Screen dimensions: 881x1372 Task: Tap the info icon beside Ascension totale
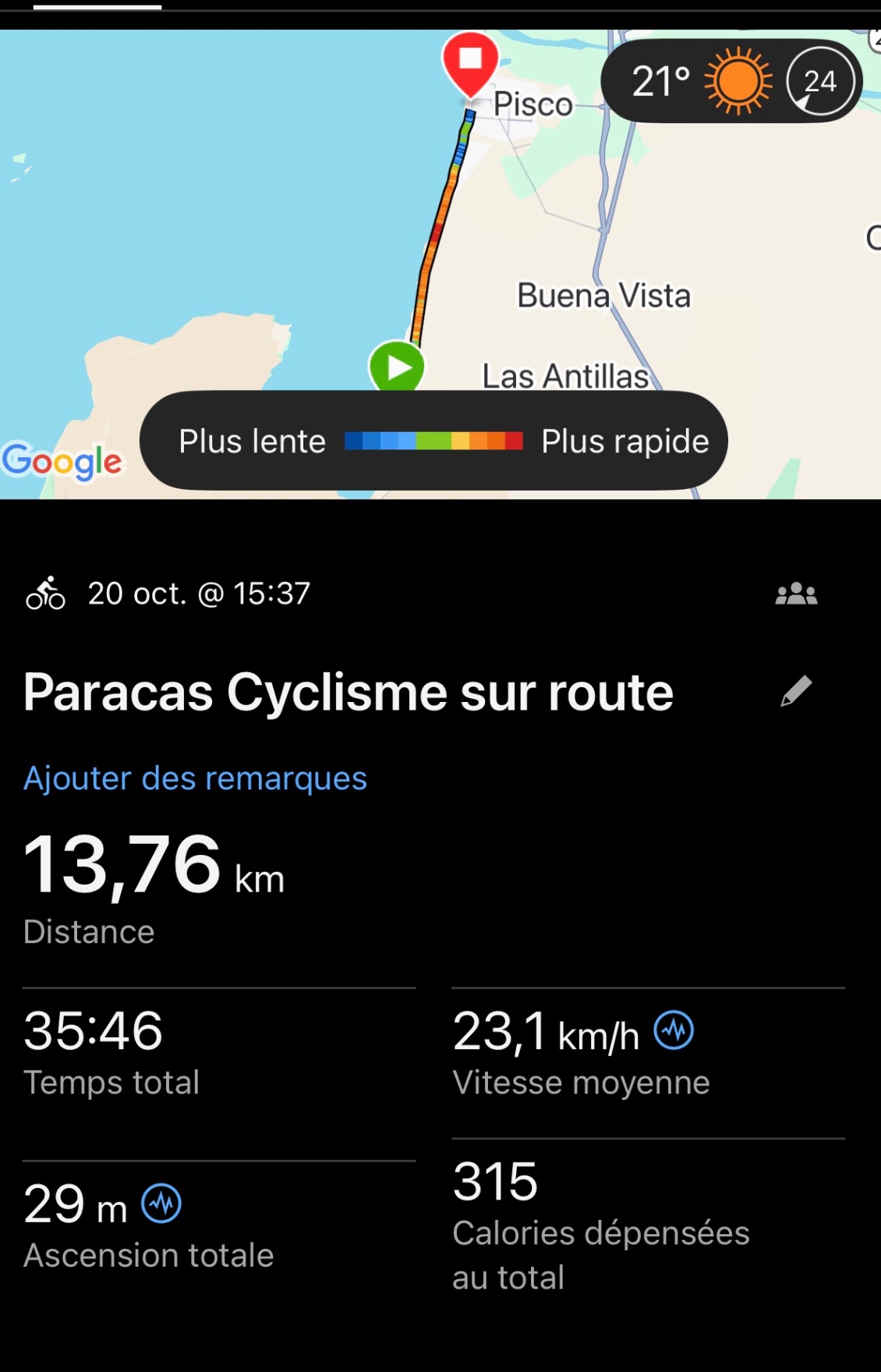[161, 1204]
